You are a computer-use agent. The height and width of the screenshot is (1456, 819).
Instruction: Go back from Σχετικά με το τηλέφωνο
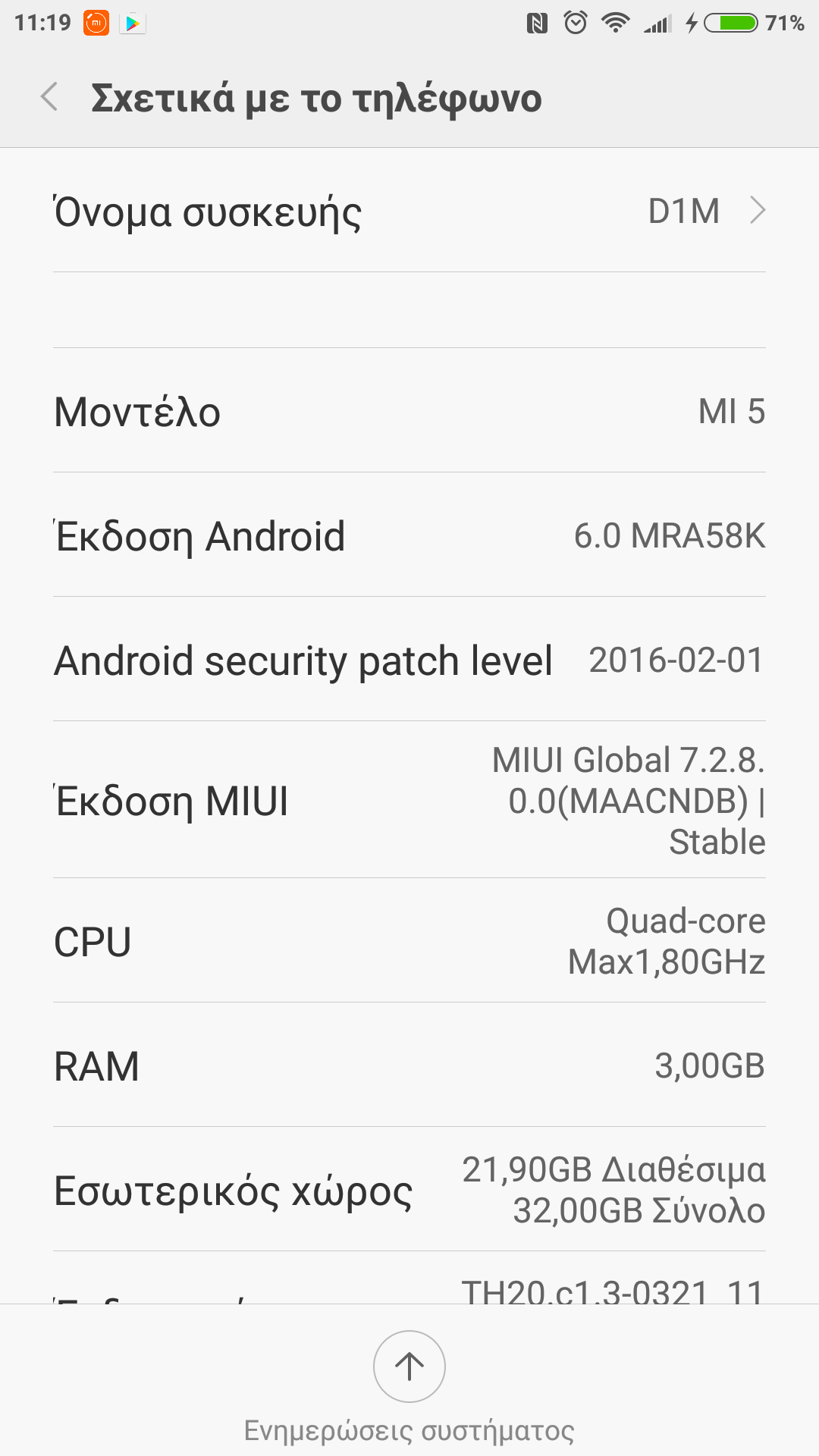[50, 97]
